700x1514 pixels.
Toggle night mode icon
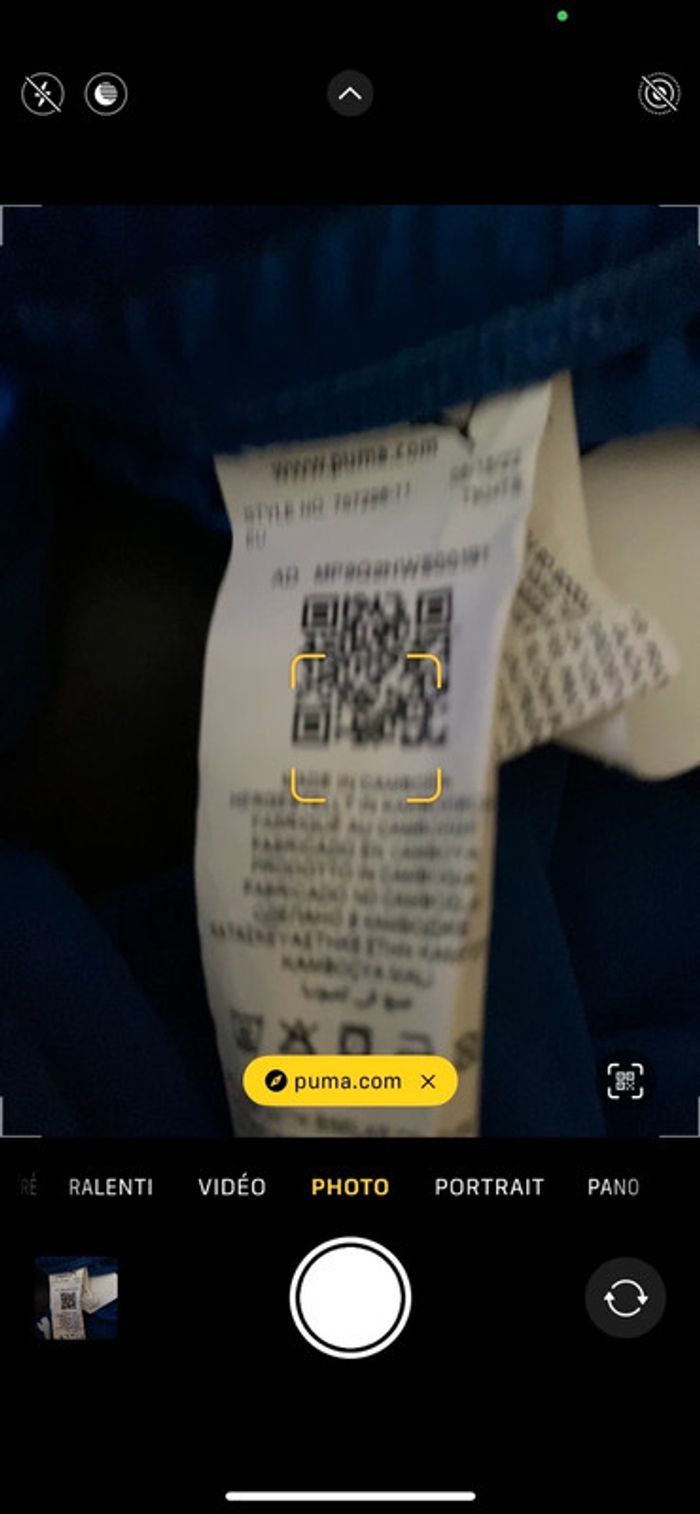[106, 94]
